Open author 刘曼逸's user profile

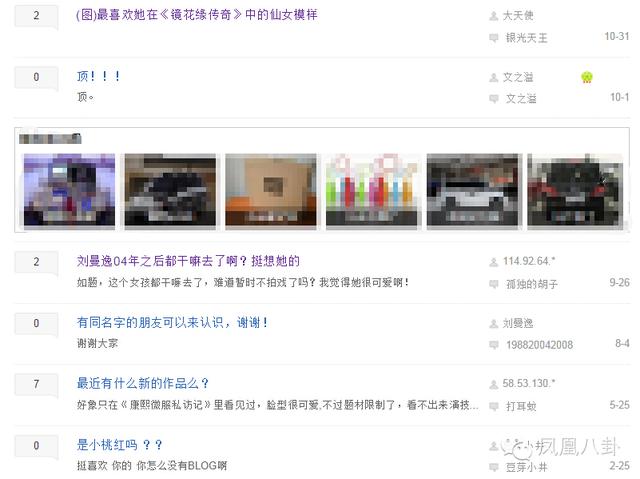[520, 323]
